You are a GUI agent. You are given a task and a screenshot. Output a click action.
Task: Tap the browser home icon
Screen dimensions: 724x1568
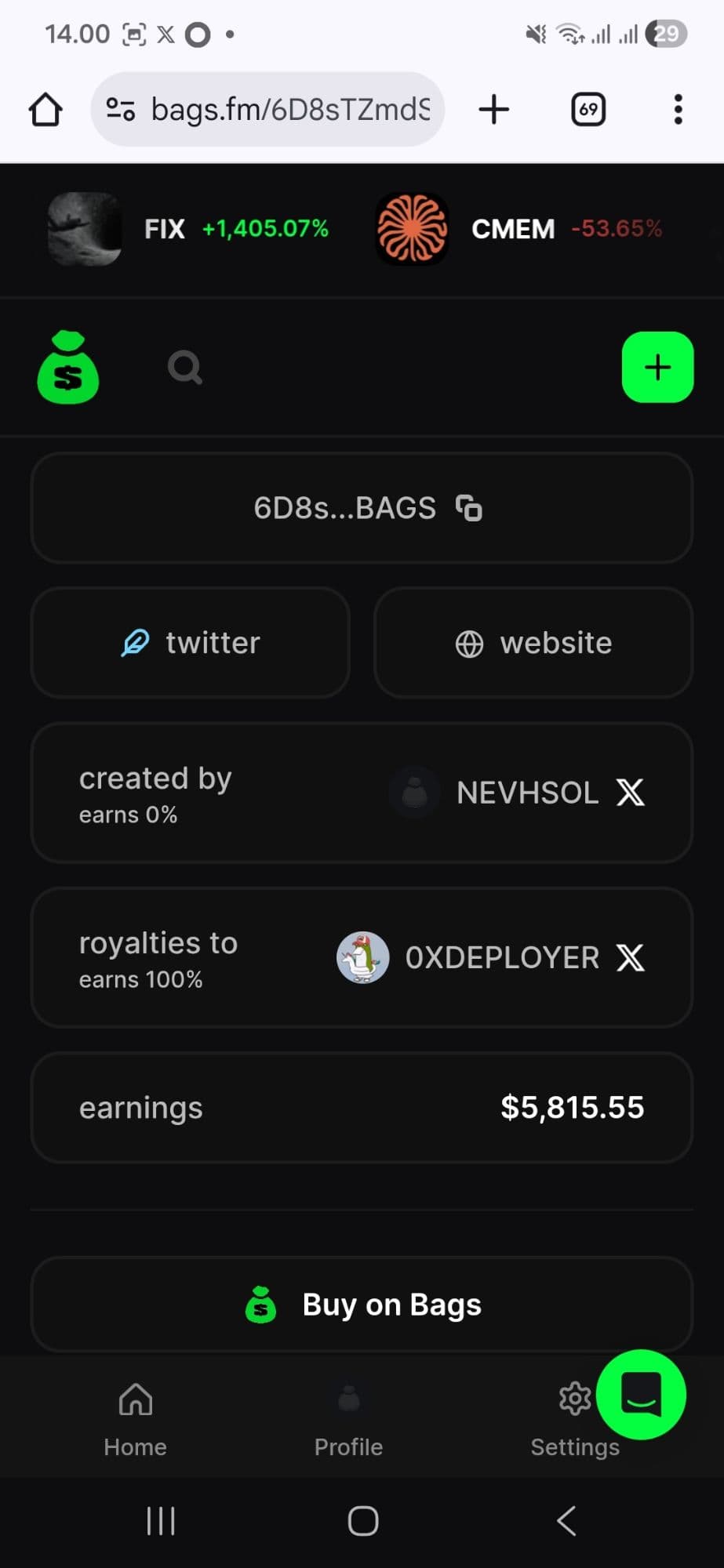click(x=45, y=110)
